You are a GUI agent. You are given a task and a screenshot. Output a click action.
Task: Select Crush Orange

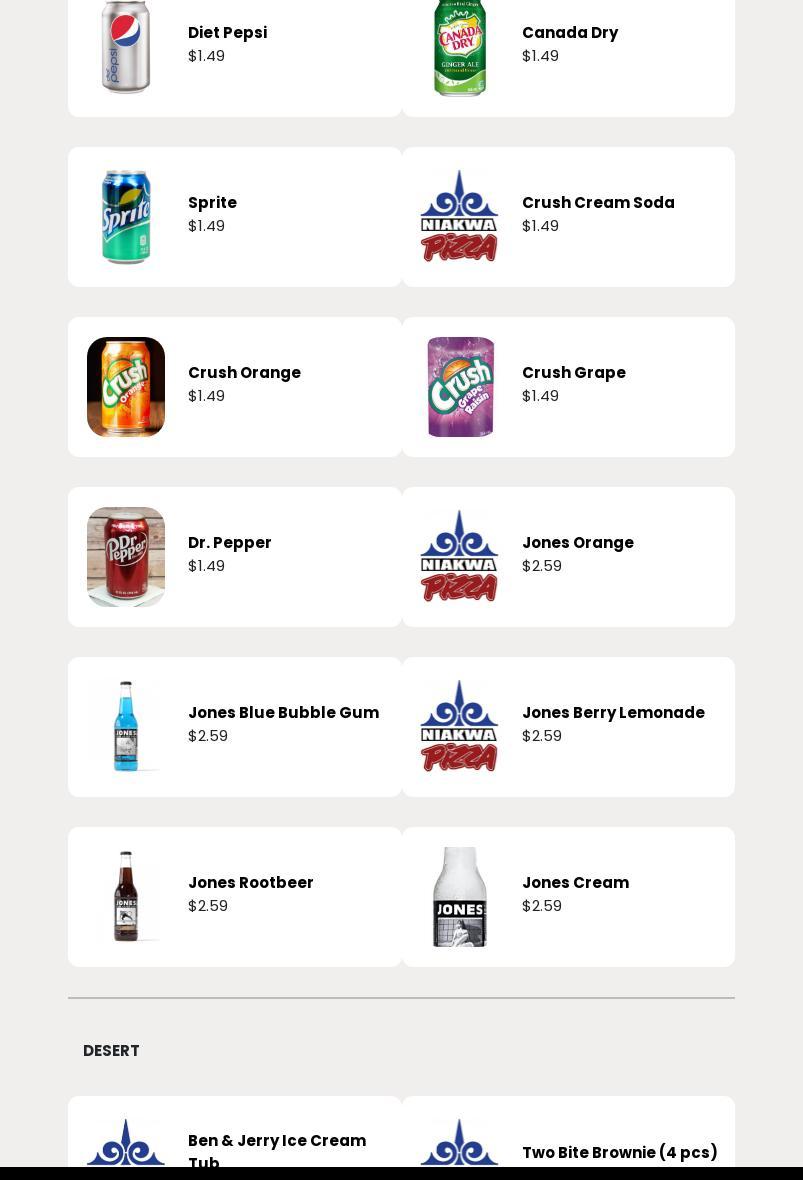pos(234,387)
